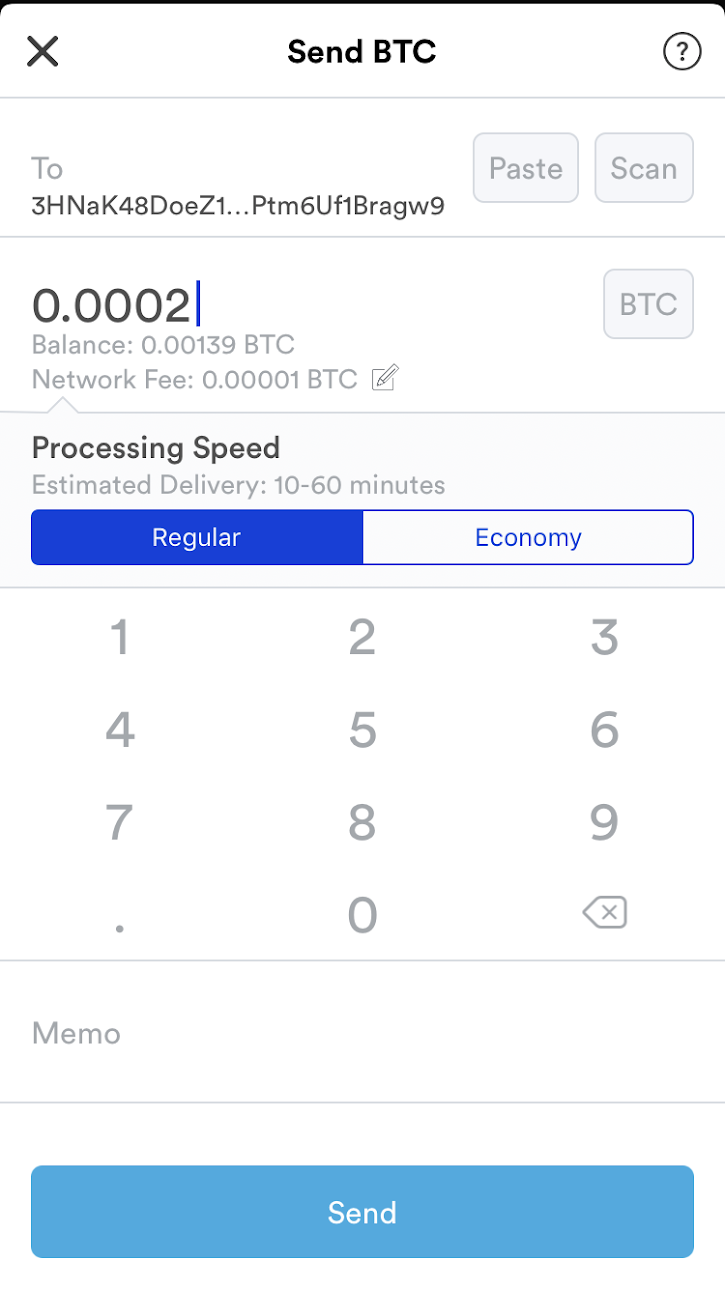Select Regular processing speed
The height and width of the screenshot is (1289, 725).
(197, 538)
